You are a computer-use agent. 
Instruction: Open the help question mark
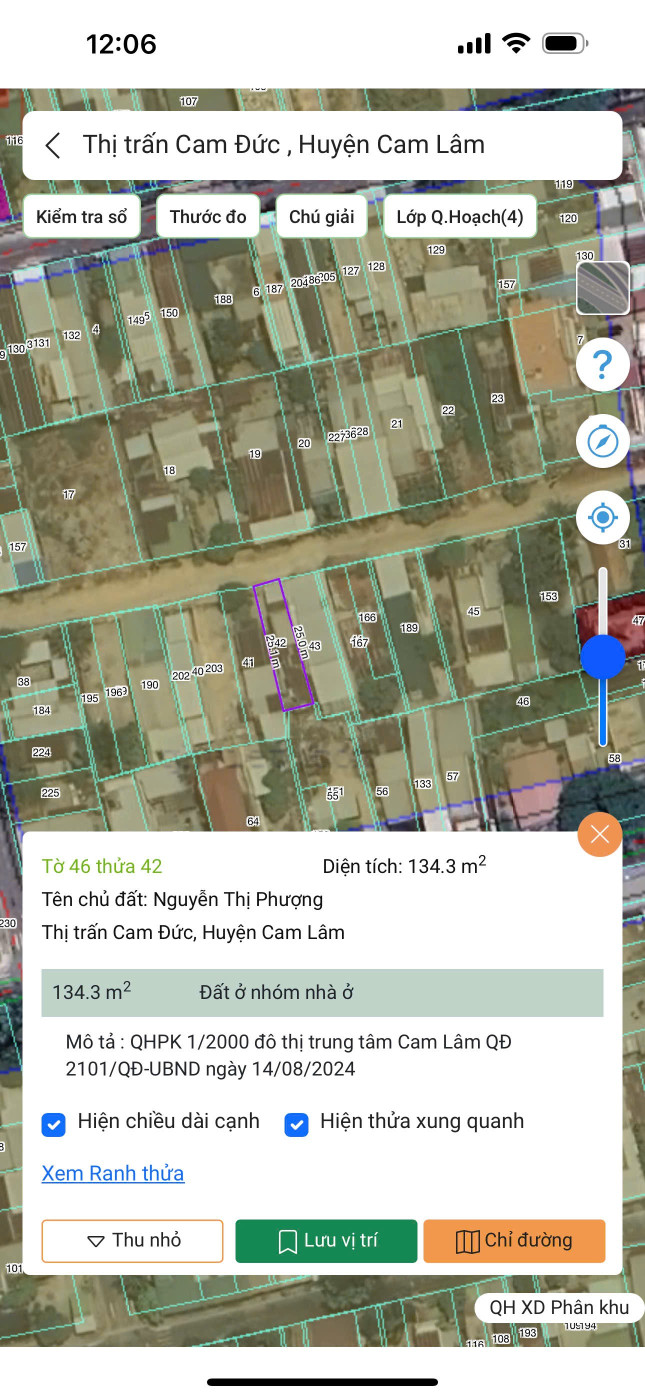(x=603, y=366)
